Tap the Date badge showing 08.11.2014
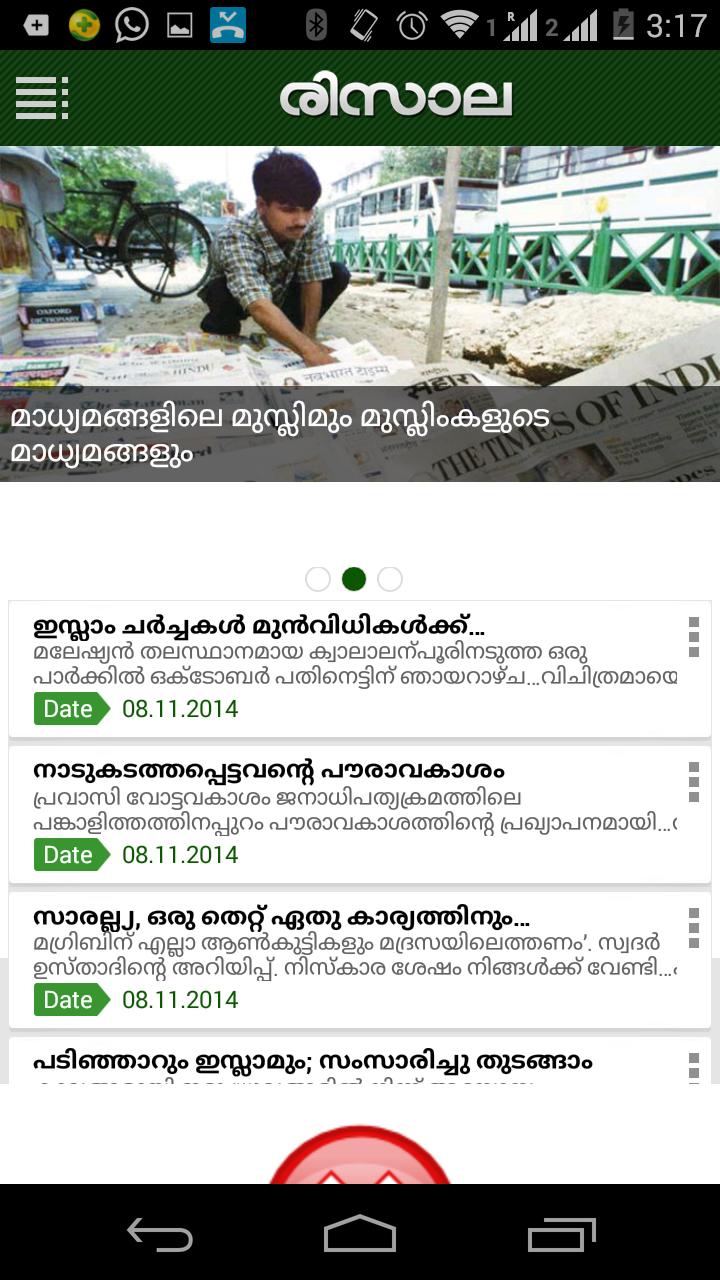720x1280 pixels. tap(66, 708)
